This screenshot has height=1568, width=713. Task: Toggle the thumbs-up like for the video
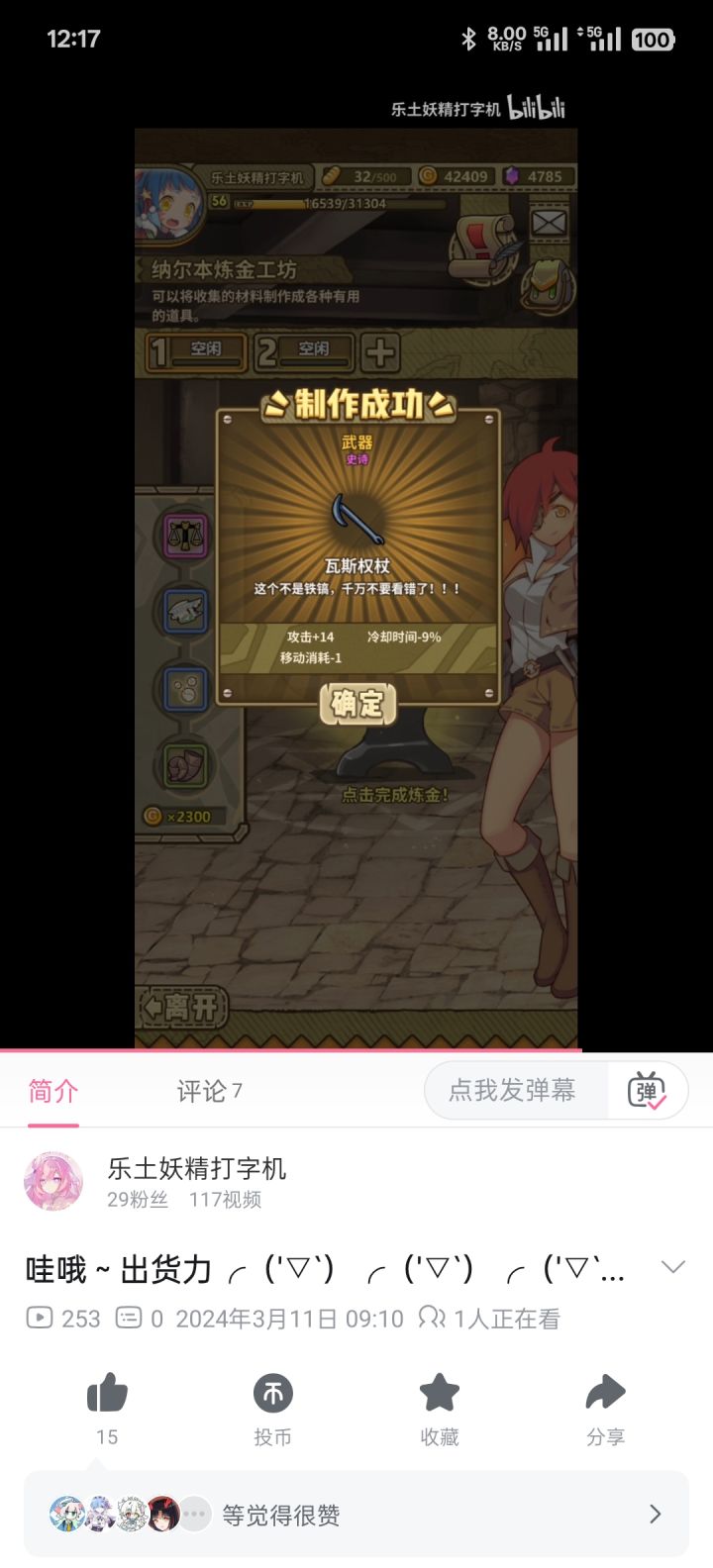pos(108,1393)
